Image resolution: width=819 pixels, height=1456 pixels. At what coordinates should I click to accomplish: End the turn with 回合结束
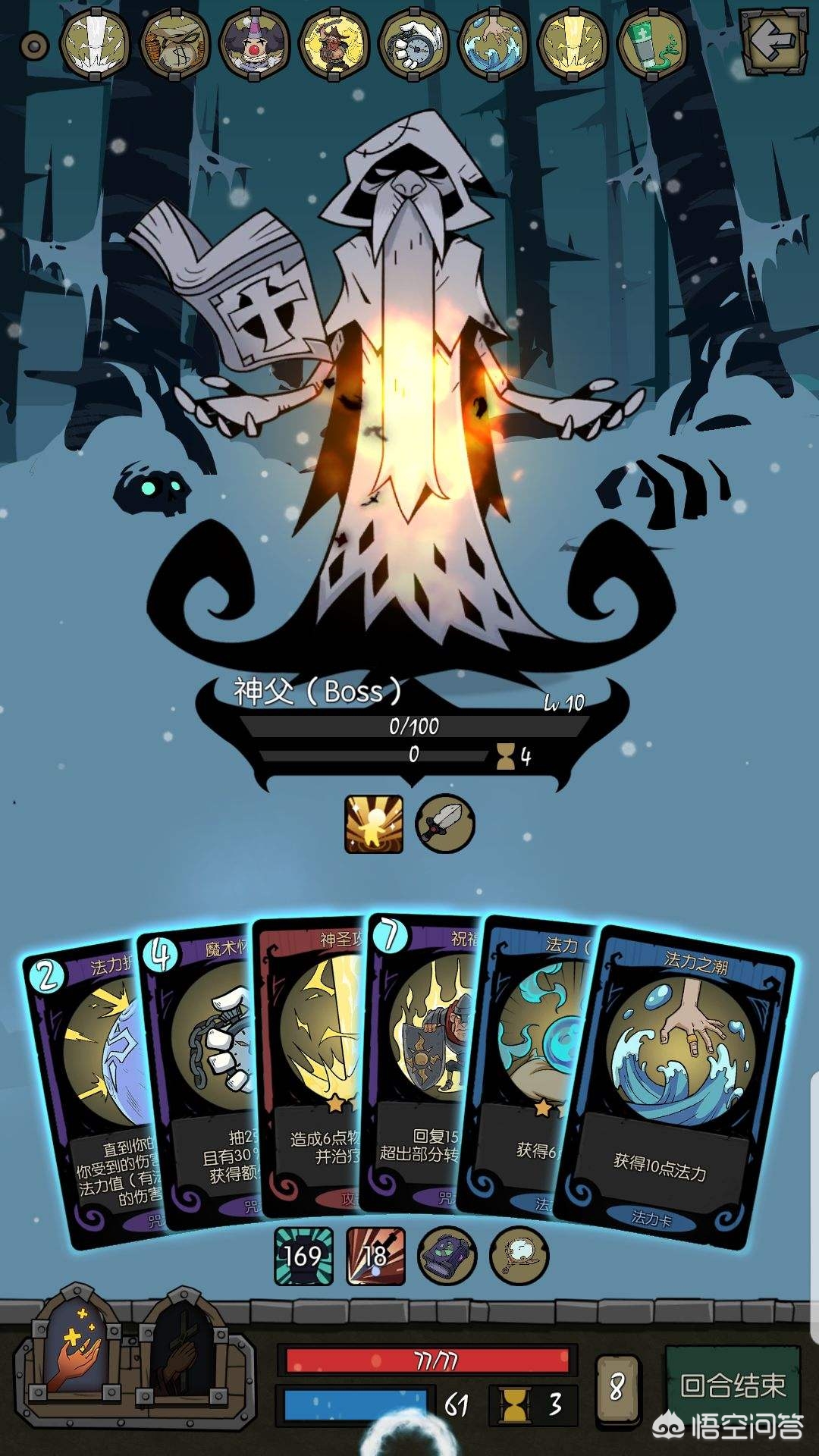tap(732, 1385)
